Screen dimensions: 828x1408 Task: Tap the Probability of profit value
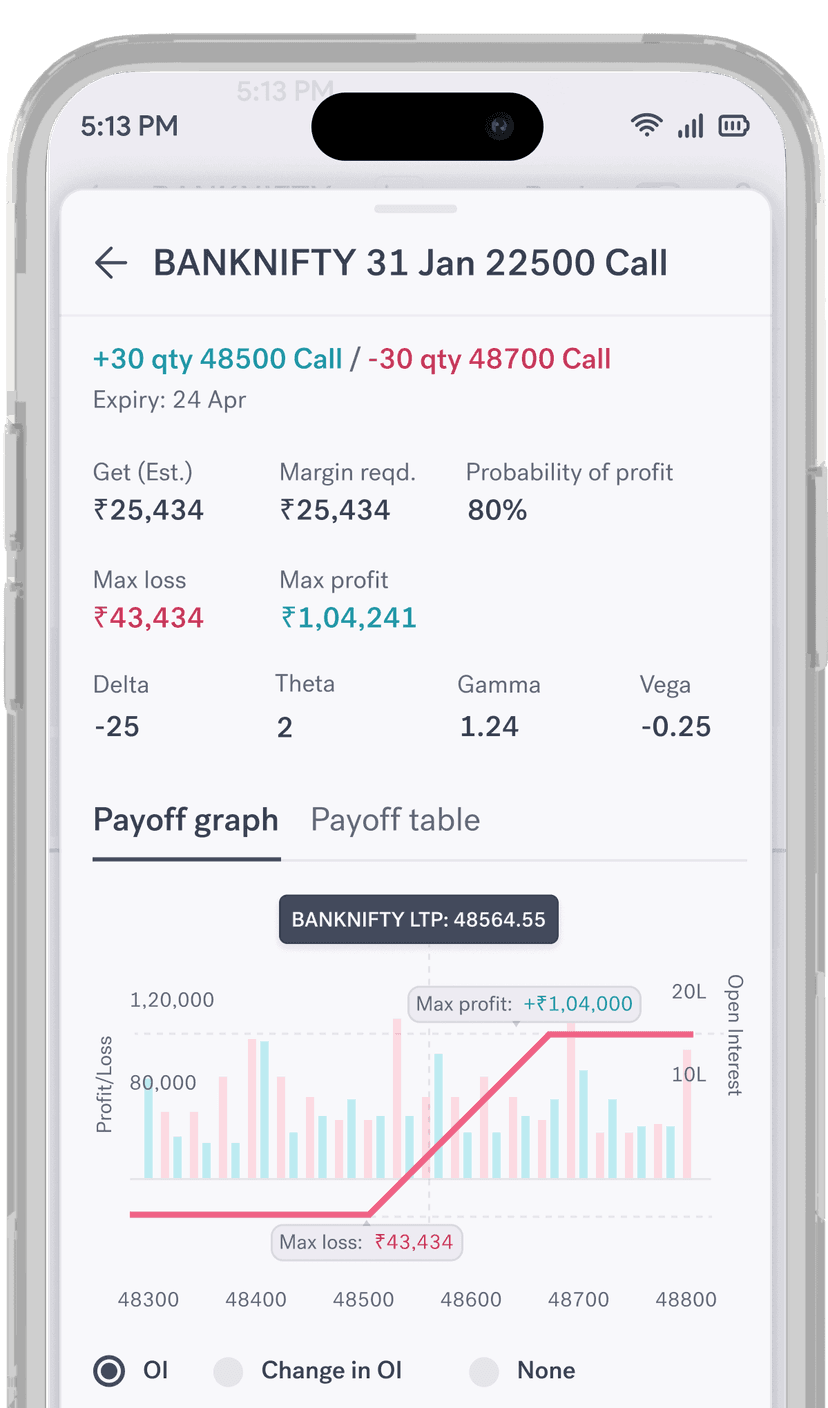click(x=497, y=510)
